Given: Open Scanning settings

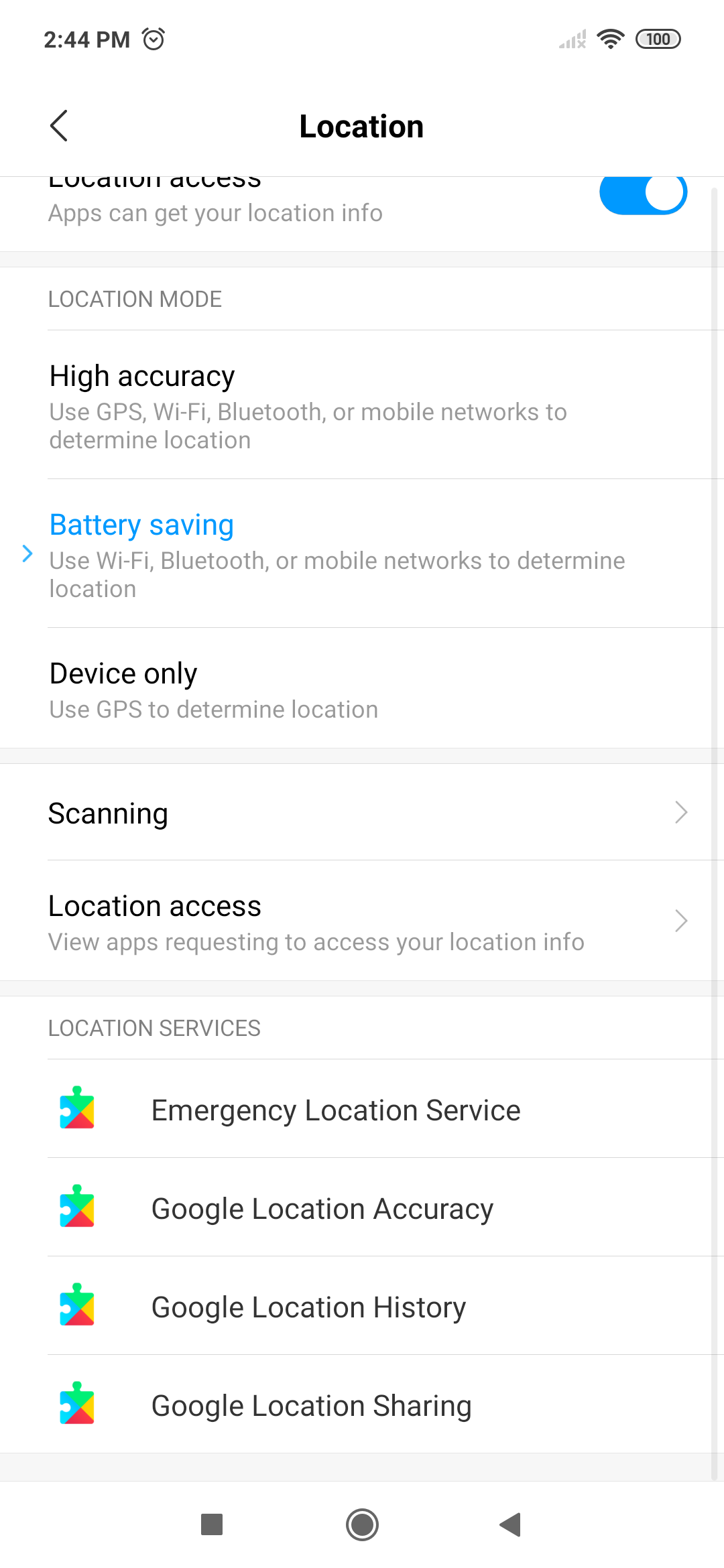Looking at the screenshot, I should 362,813.
